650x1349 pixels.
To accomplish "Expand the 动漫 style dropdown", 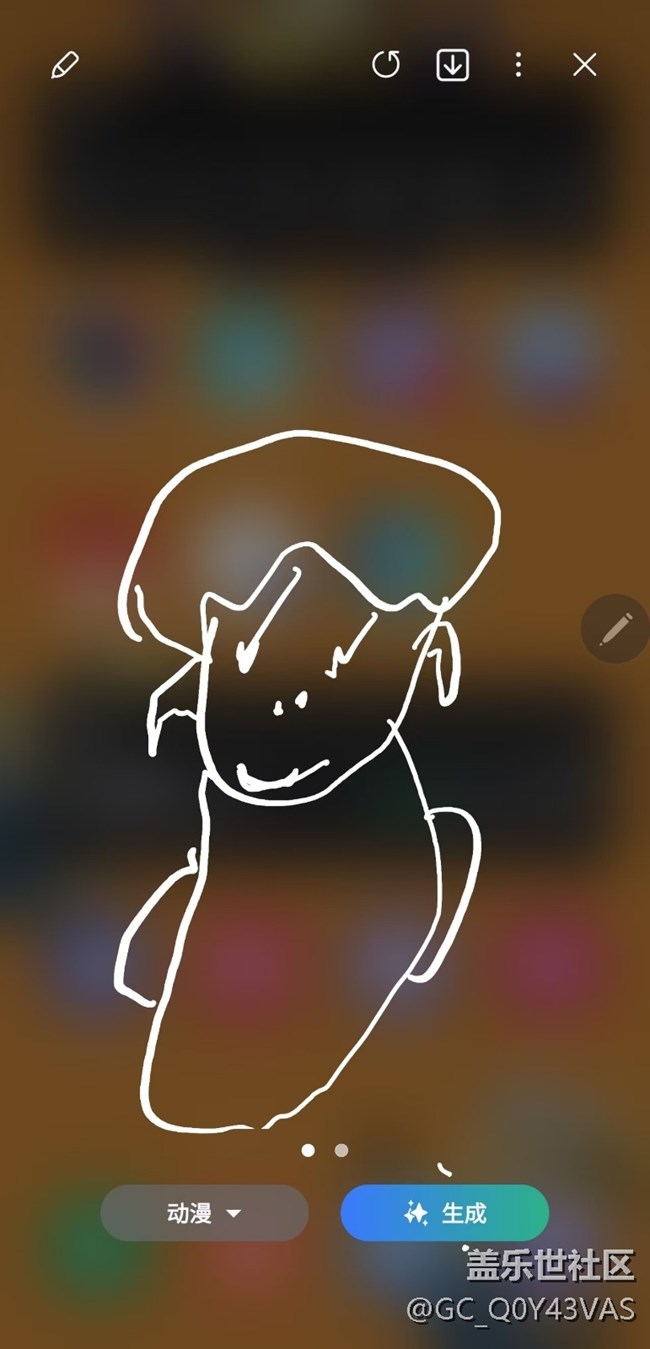I will (x=204, y=1213).
